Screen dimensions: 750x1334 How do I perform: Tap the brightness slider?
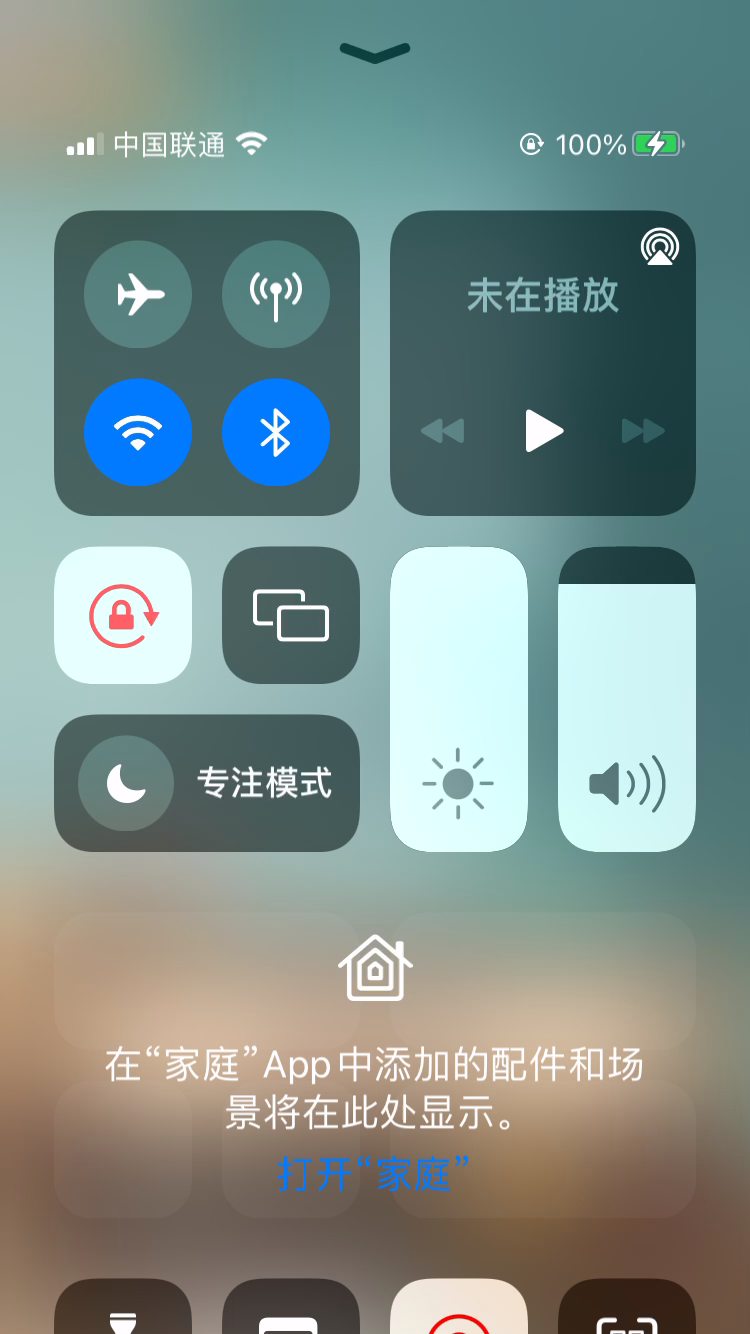(x=459, y=699)
